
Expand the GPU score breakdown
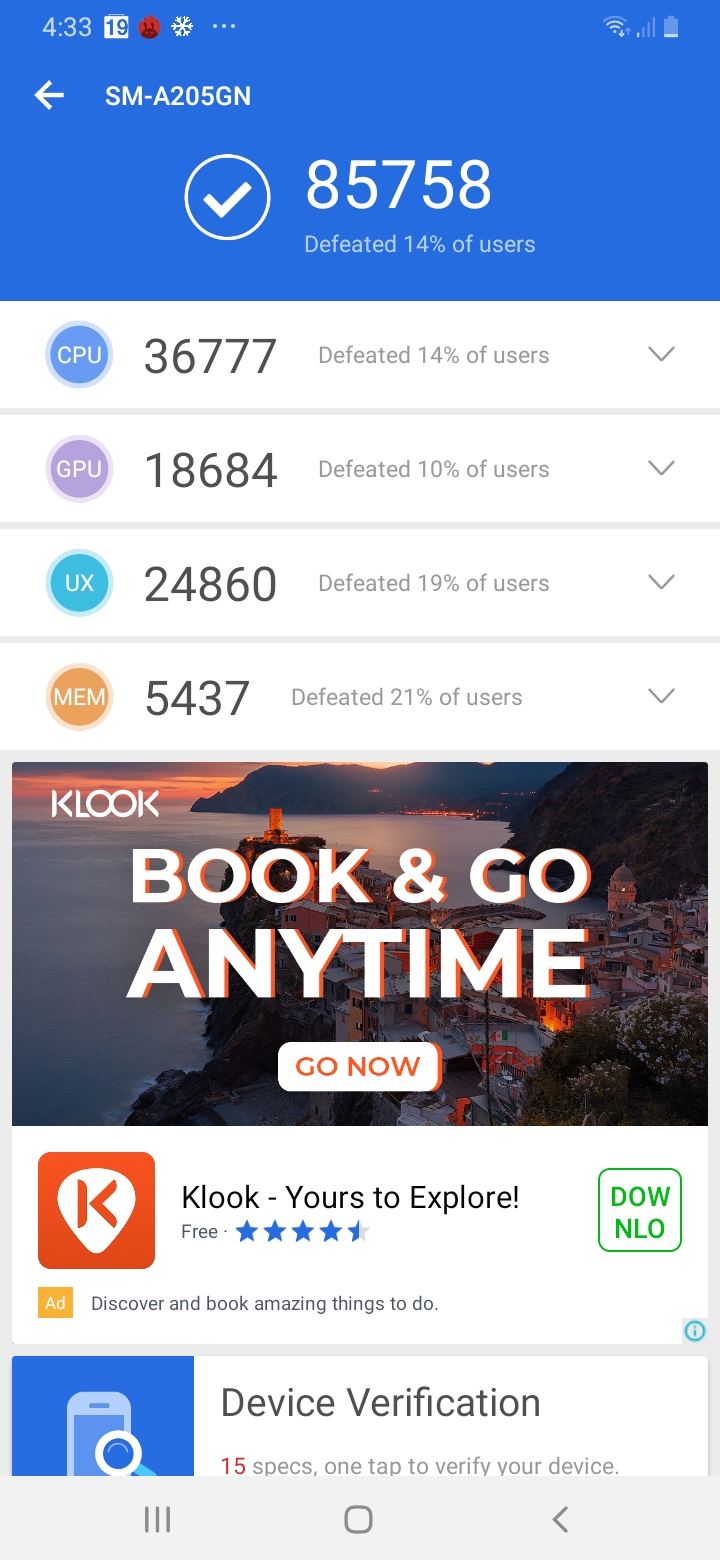click(661, 468)
